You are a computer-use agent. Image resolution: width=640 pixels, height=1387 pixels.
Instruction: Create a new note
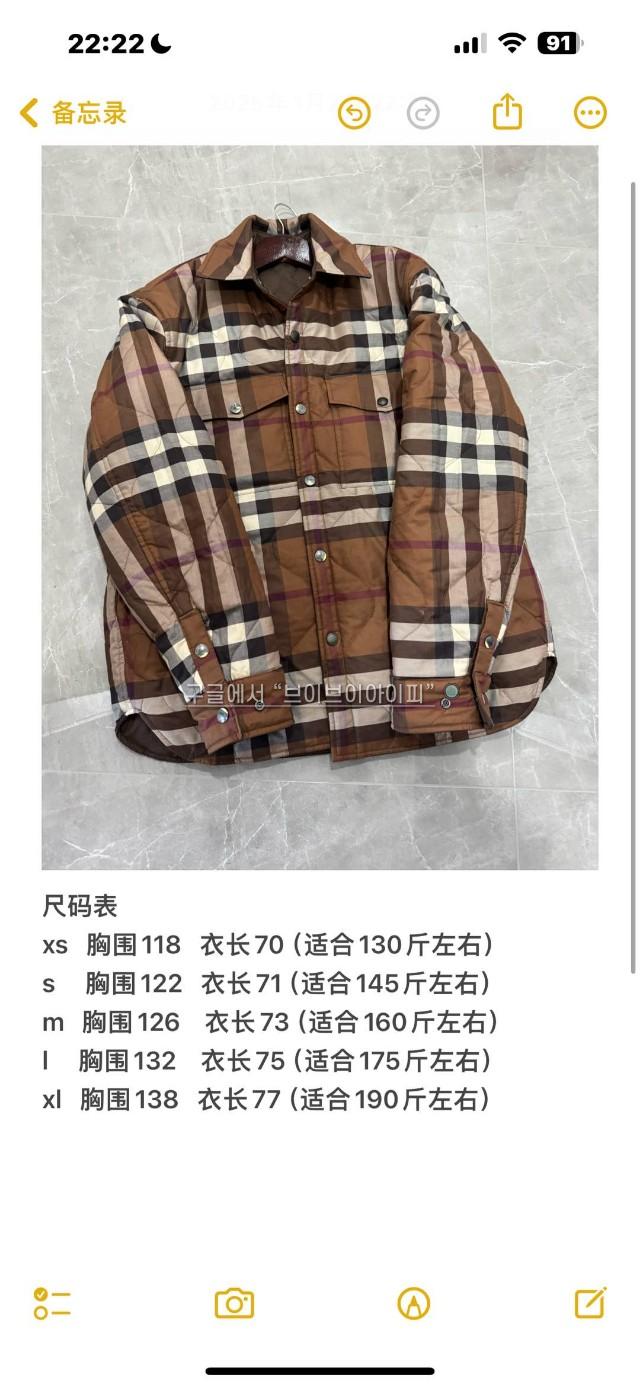(590, 1302)
